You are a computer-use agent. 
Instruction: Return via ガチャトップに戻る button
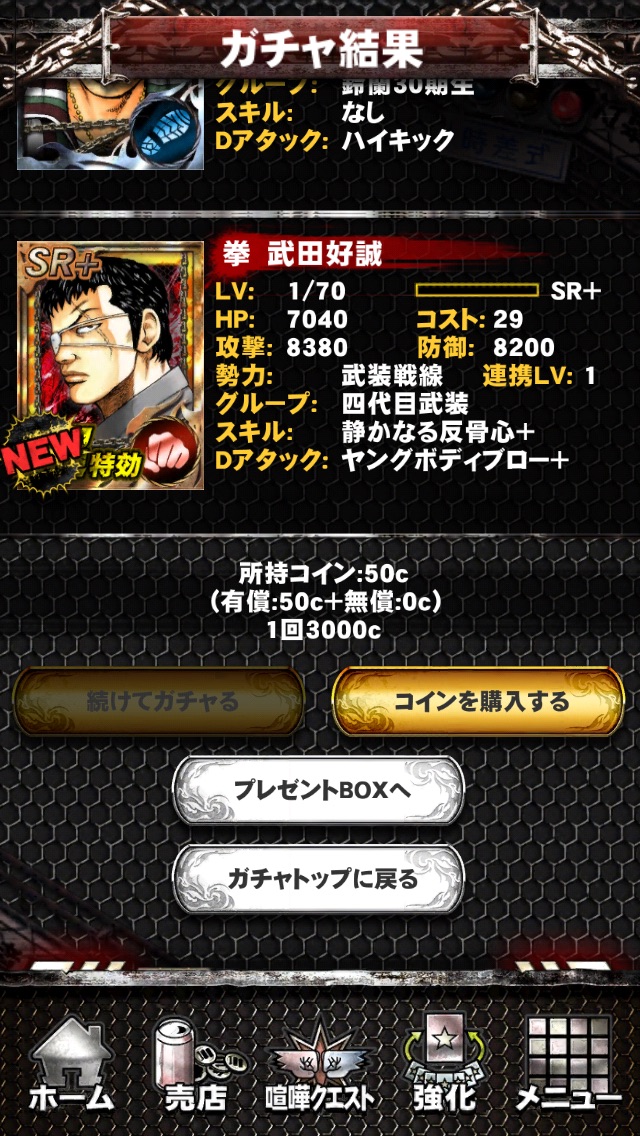[319, 879]
